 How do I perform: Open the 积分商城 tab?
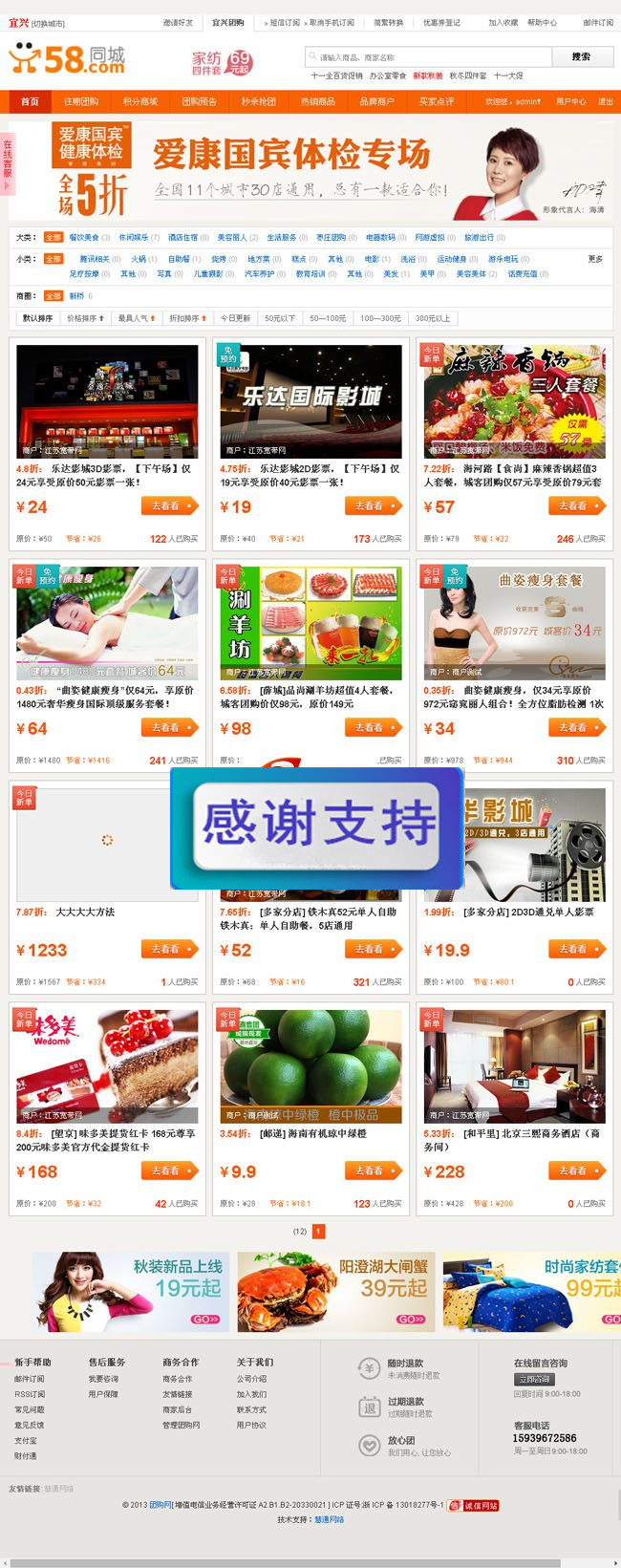tap(139, 101)
